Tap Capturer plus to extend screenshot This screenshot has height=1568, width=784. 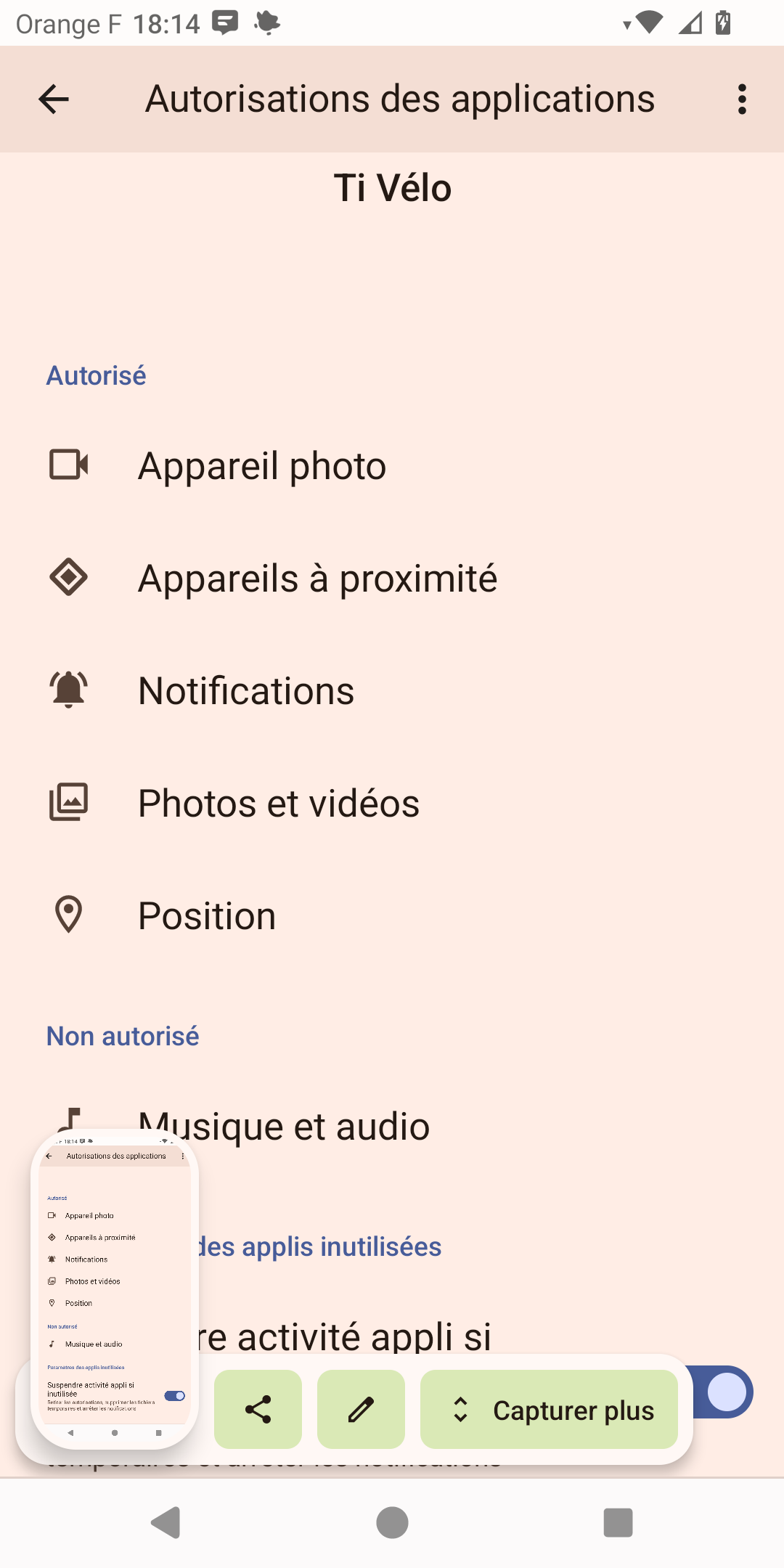[549, 1409]
